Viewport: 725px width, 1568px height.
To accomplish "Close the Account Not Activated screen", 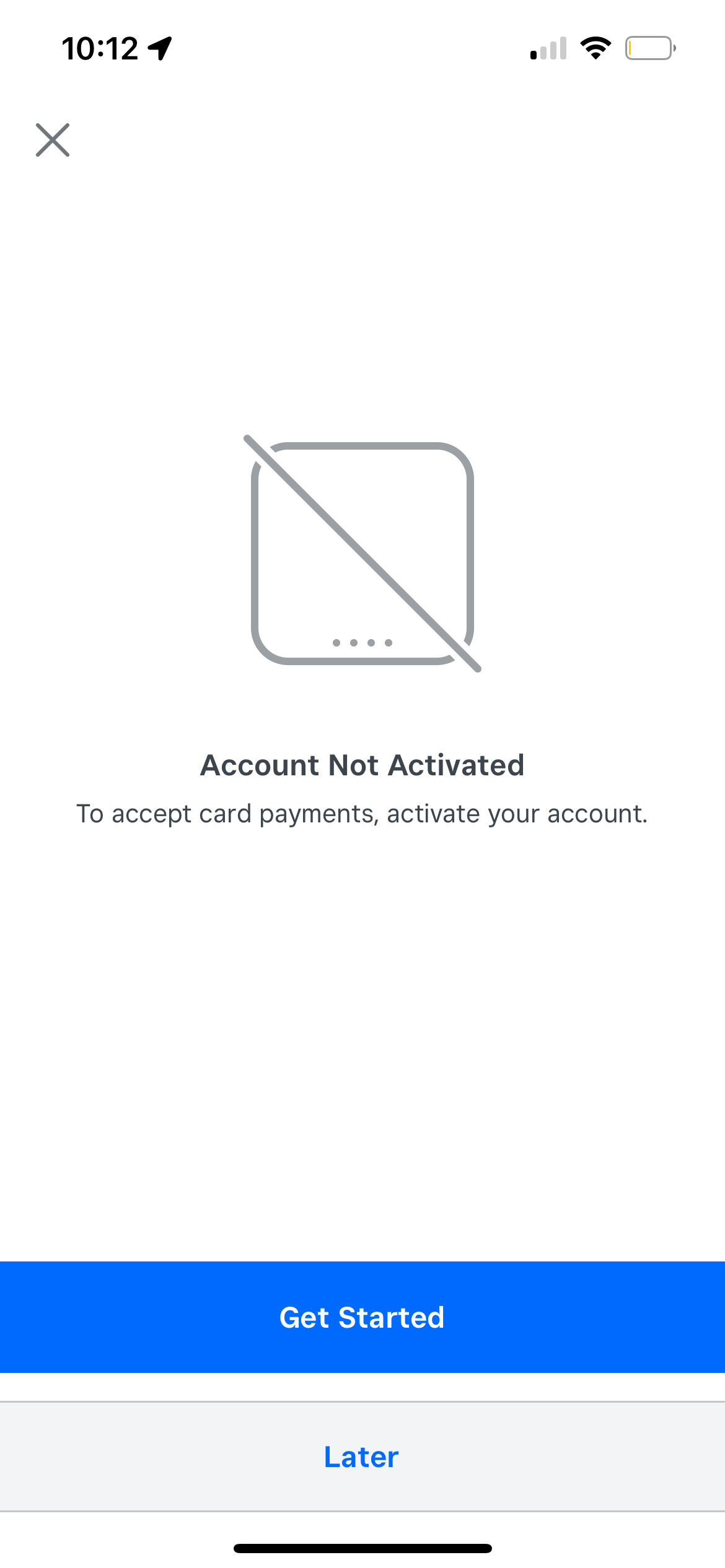I will pyautogui.click(x=53, y=140).
